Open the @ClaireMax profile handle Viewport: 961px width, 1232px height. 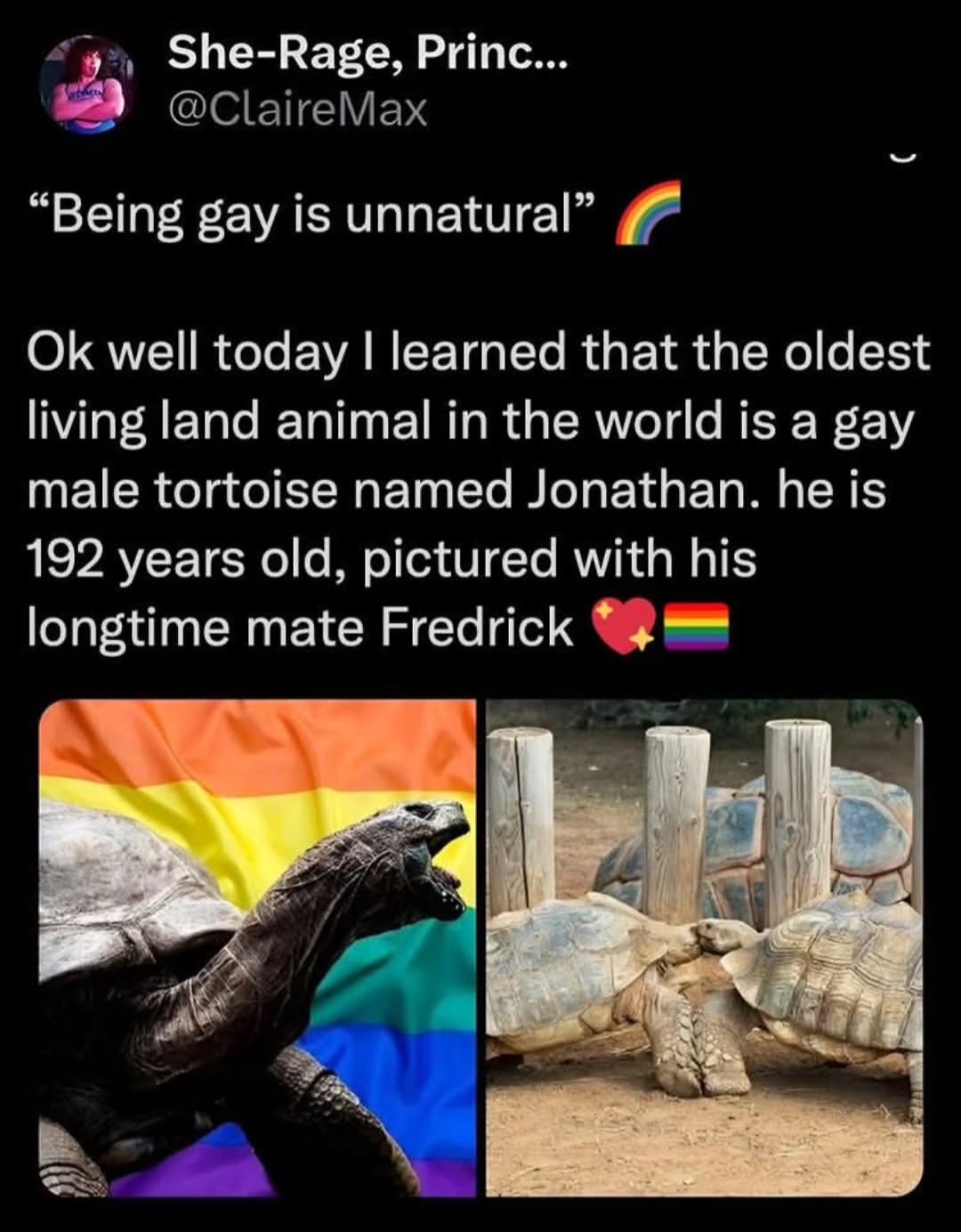click(297, 110)
